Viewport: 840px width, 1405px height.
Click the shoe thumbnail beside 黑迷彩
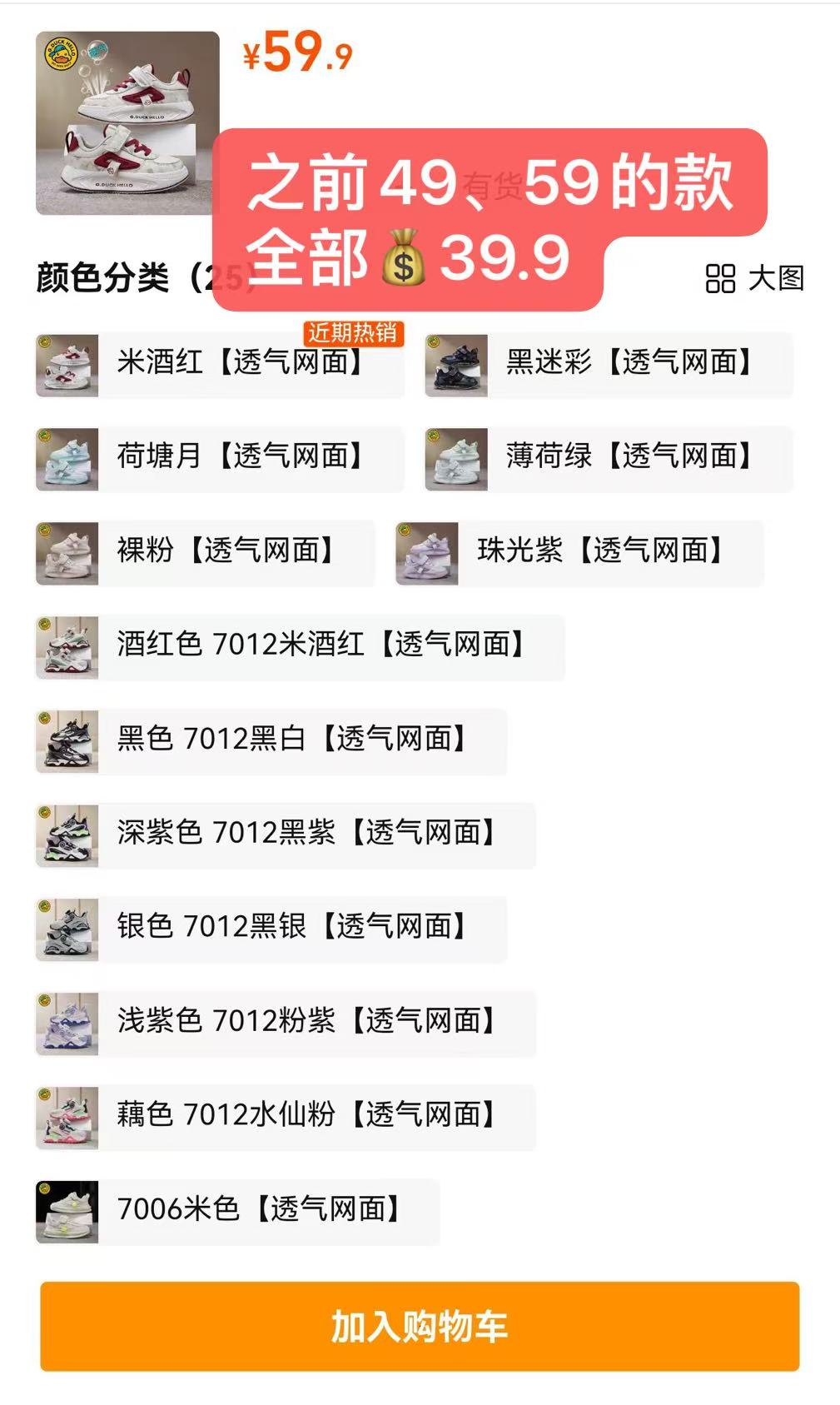(456, 364)
